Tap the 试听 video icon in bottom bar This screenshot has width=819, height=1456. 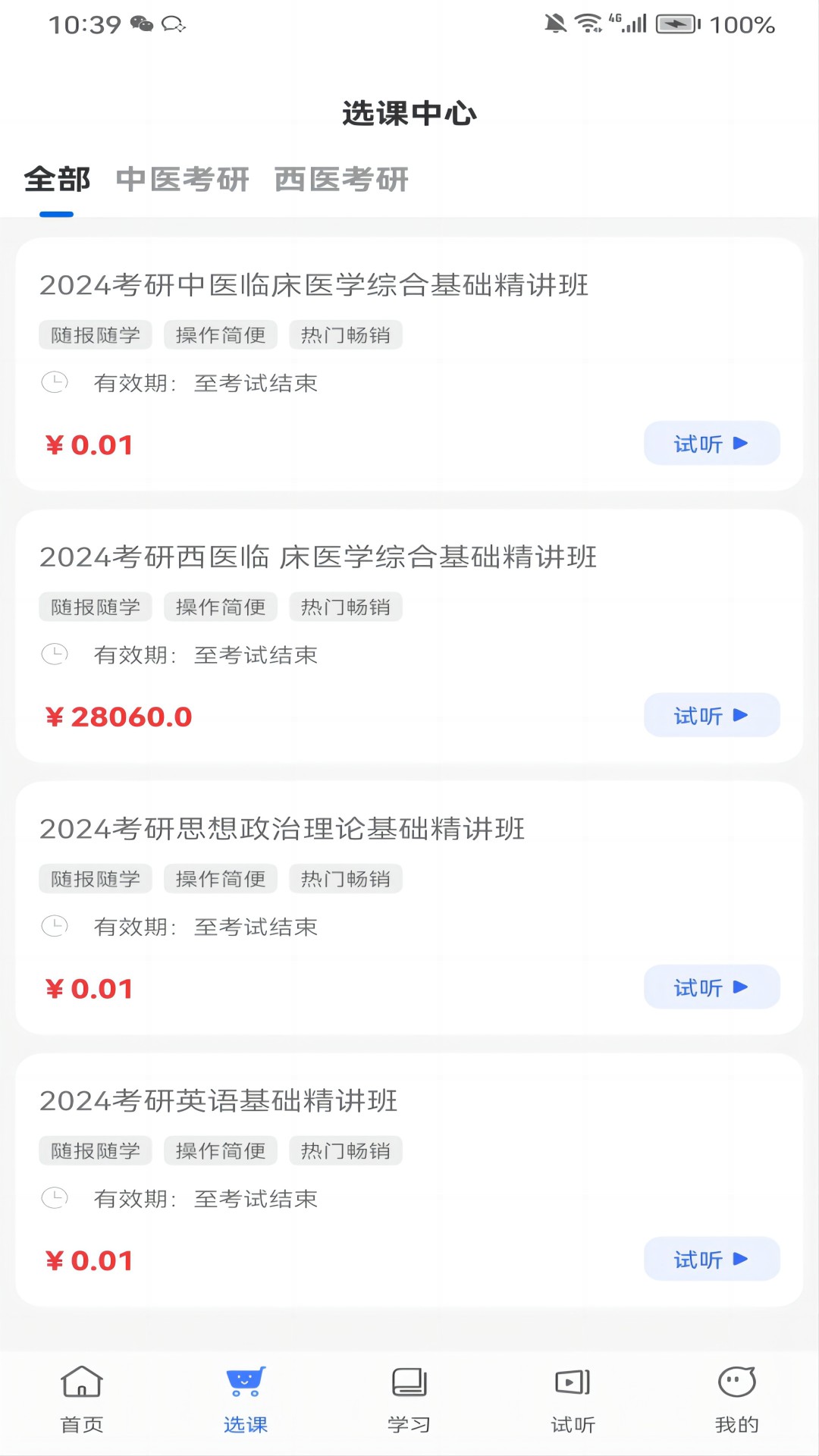572,1382
